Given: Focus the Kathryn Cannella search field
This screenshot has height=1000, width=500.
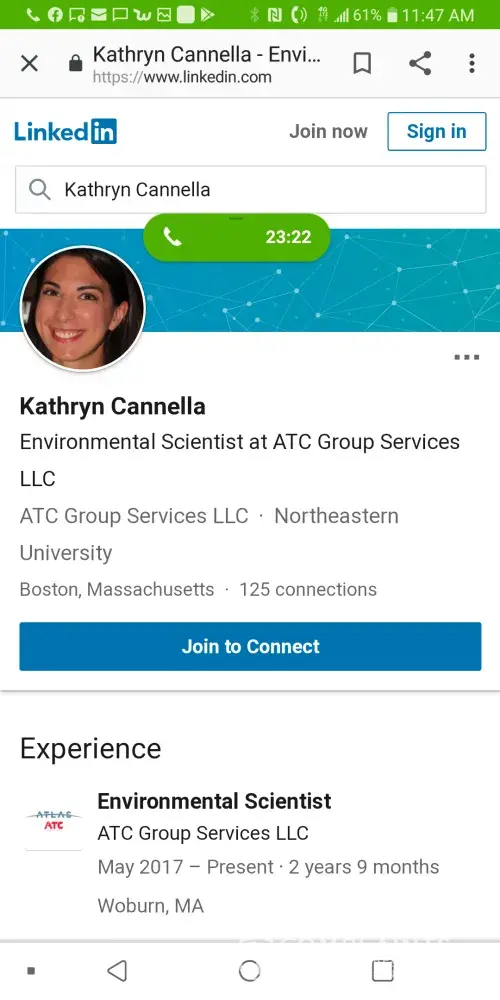Looking at the screenshot, I should click(251, 189).
